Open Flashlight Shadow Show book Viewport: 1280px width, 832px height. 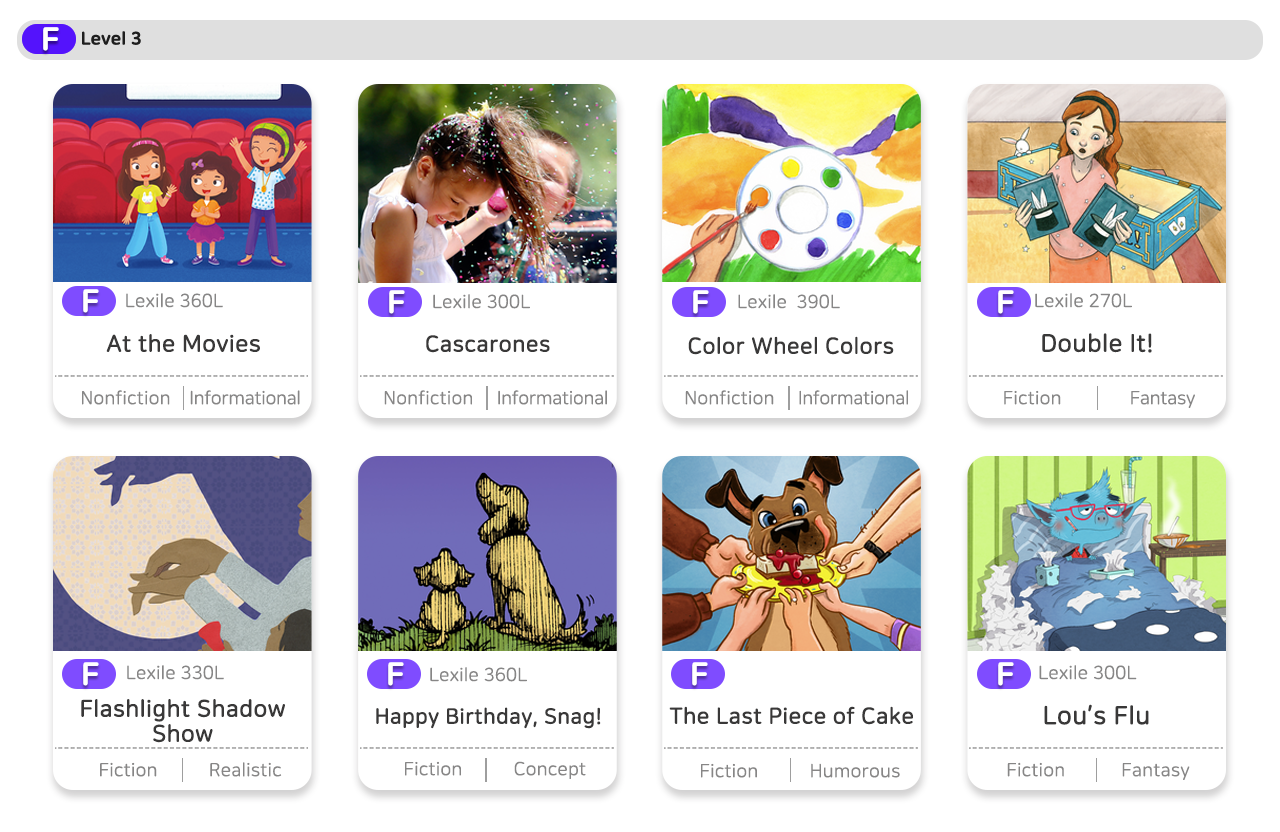pyautogui.click(x=182, y=553)
